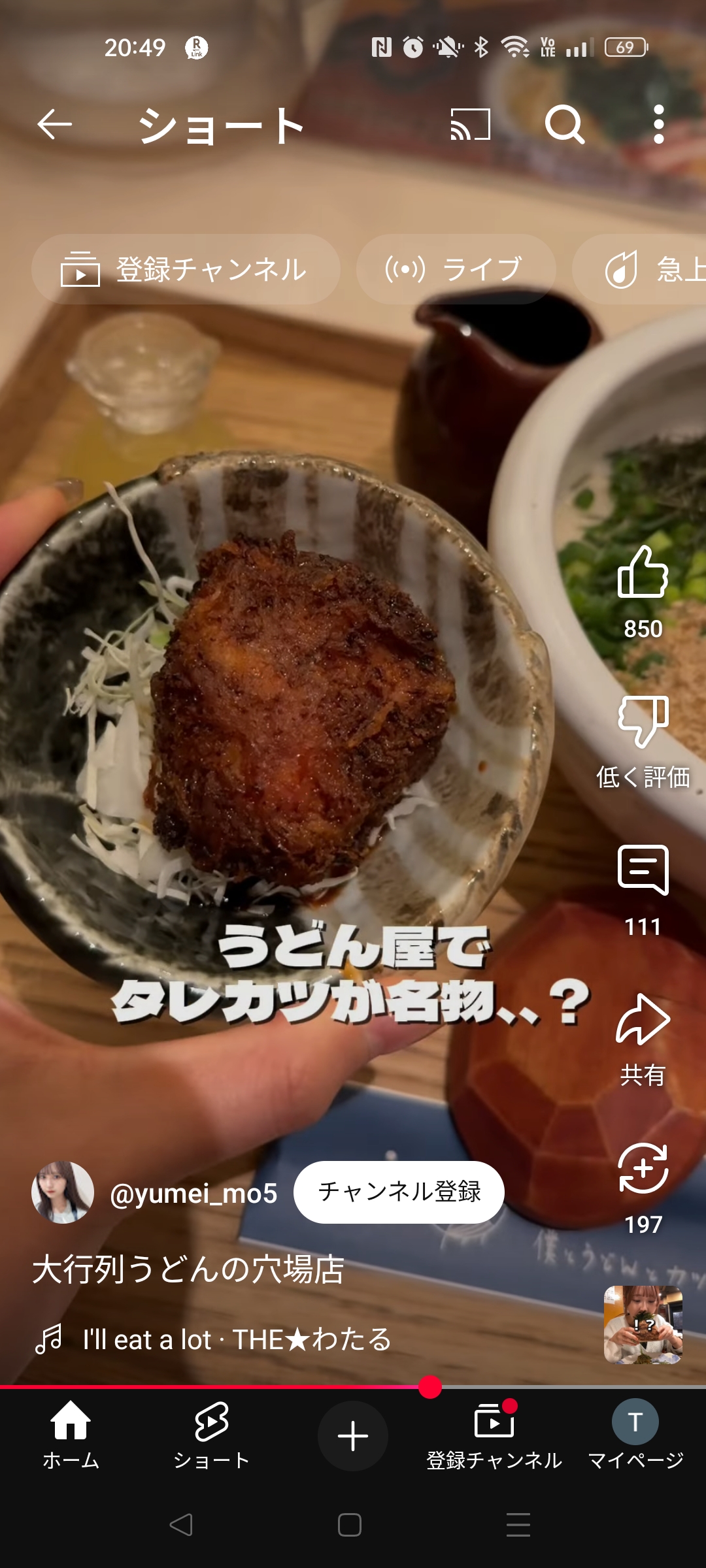Tap the system back button

[x=181, y=1525]
